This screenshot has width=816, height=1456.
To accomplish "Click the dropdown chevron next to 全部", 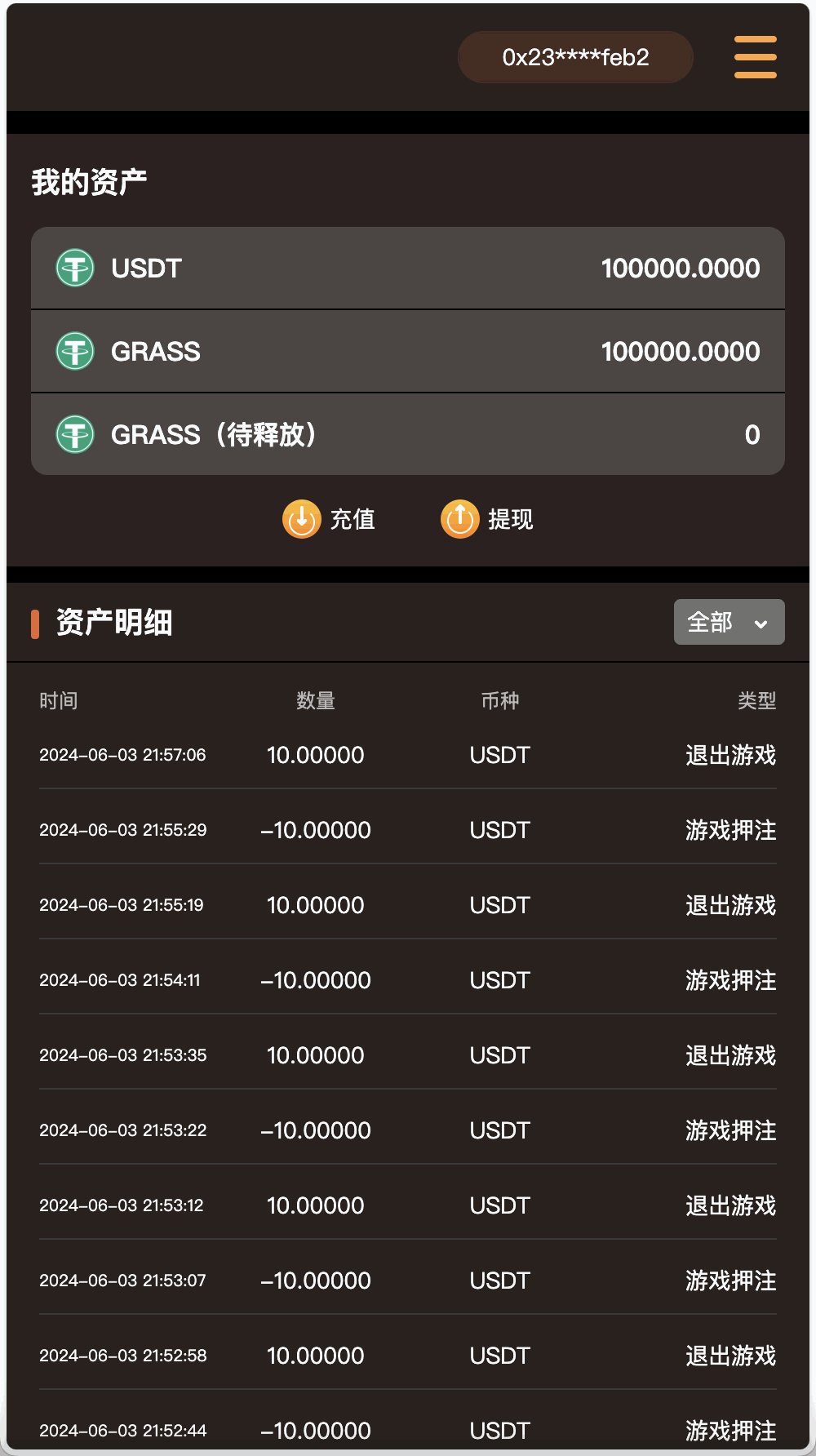I will (762, 624).
